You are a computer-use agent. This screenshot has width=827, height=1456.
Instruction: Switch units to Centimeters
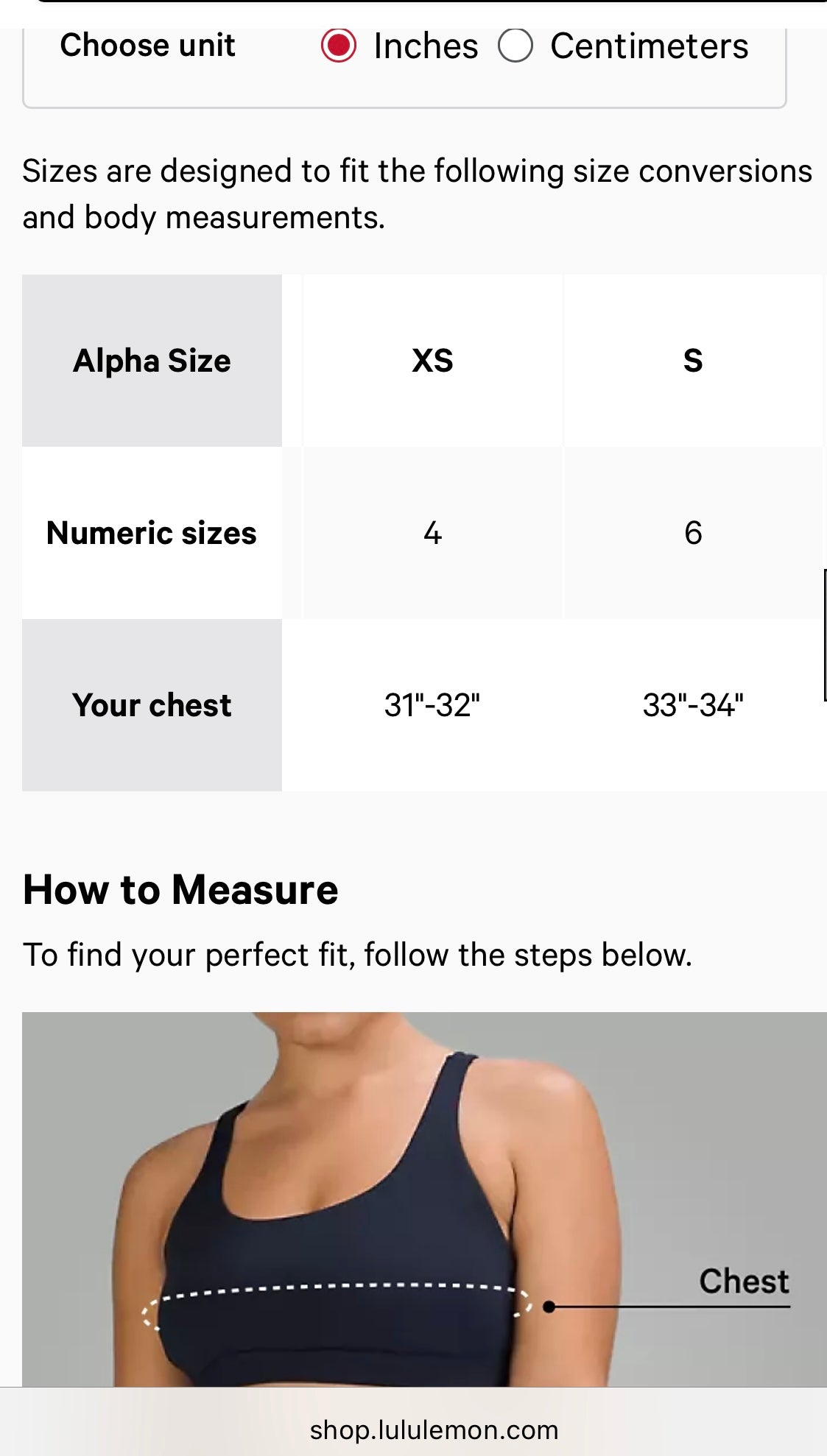click(x=515, y=46)
